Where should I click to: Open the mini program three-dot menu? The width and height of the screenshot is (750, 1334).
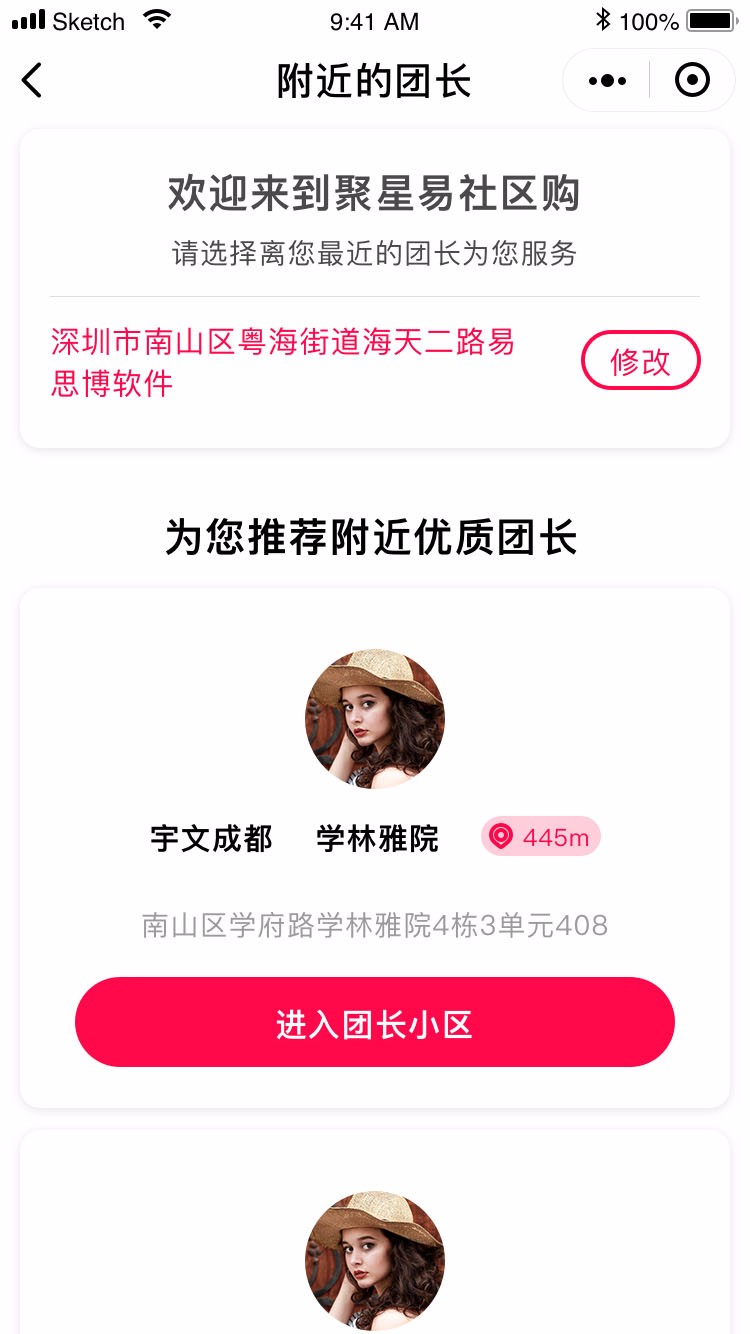tap(607, 80)
